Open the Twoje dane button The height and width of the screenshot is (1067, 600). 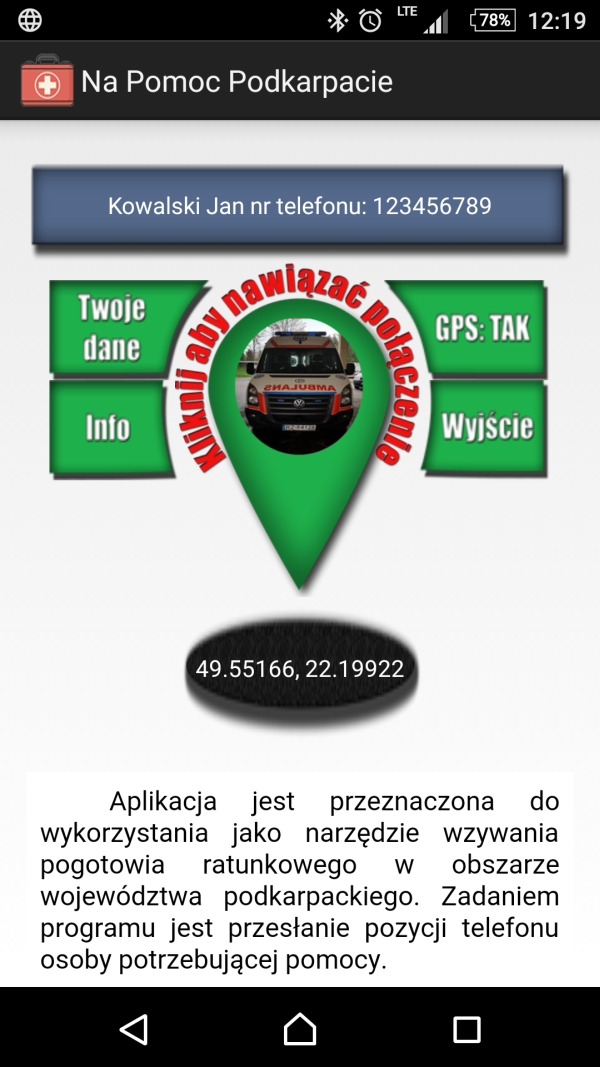(113, 328)
